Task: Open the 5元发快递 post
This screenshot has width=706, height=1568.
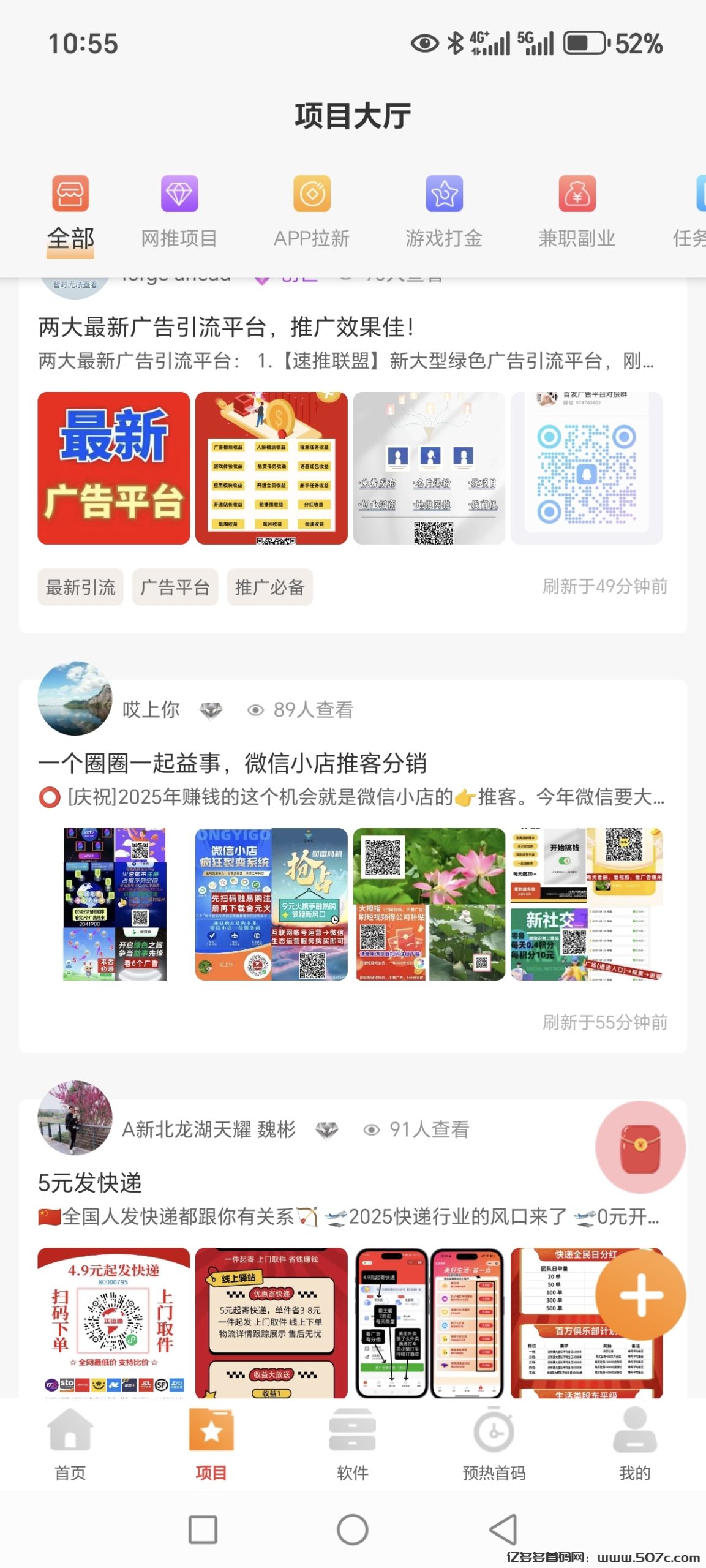Action: 90,1183
